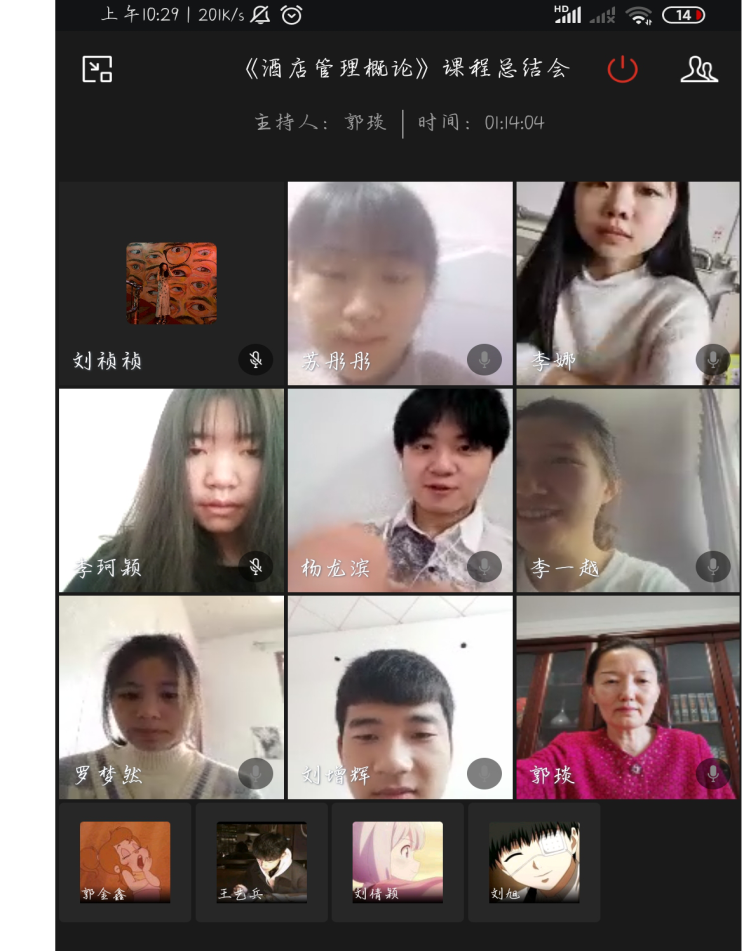The width and height of the screenshot is (751, 951).
Task: Choose 刘倩颖's avatar thumbnail
Action: coord(397,862)
